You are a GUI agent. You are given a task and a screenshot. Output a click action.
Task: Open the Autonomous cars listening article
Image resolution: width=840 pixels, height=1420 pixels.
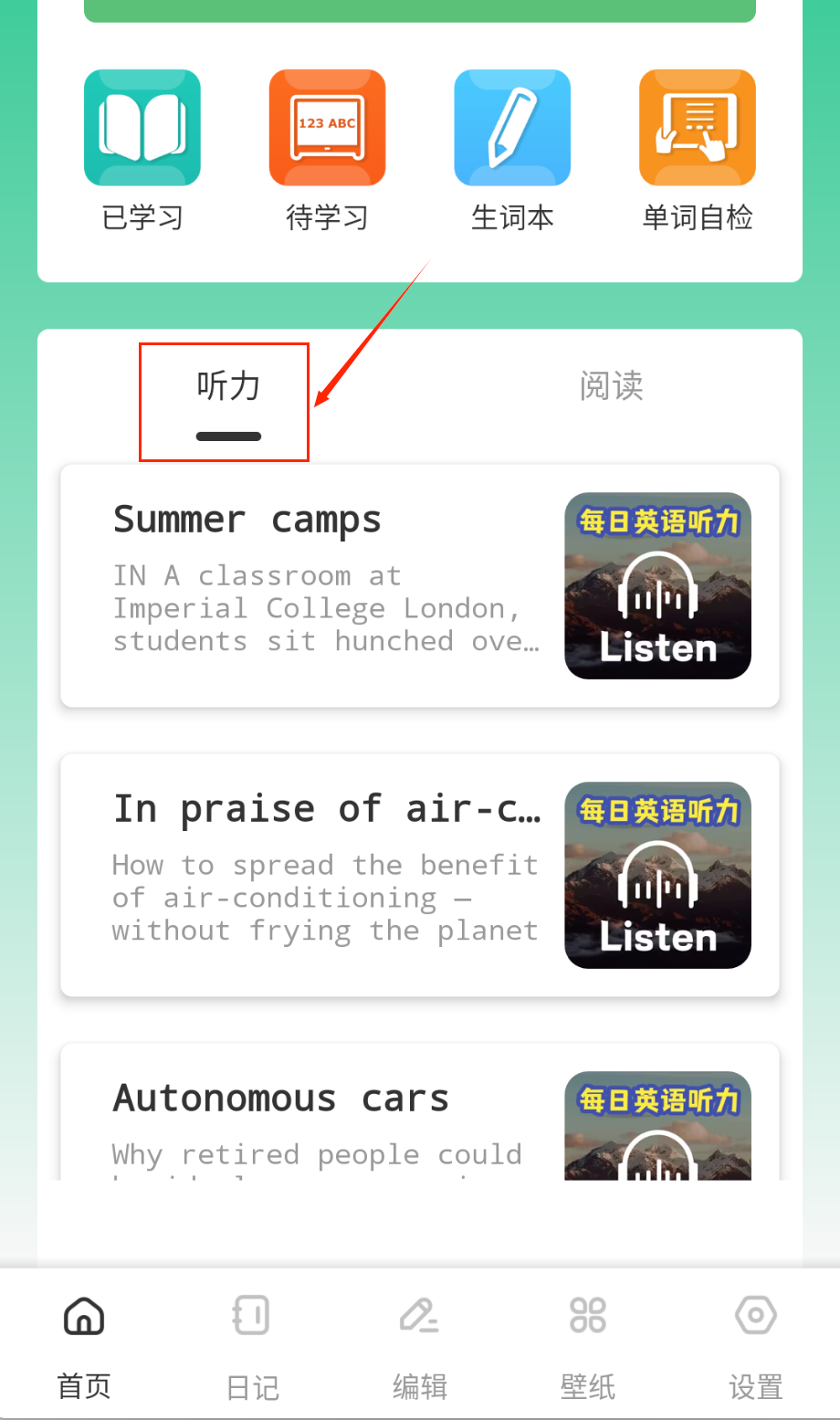419,1114
